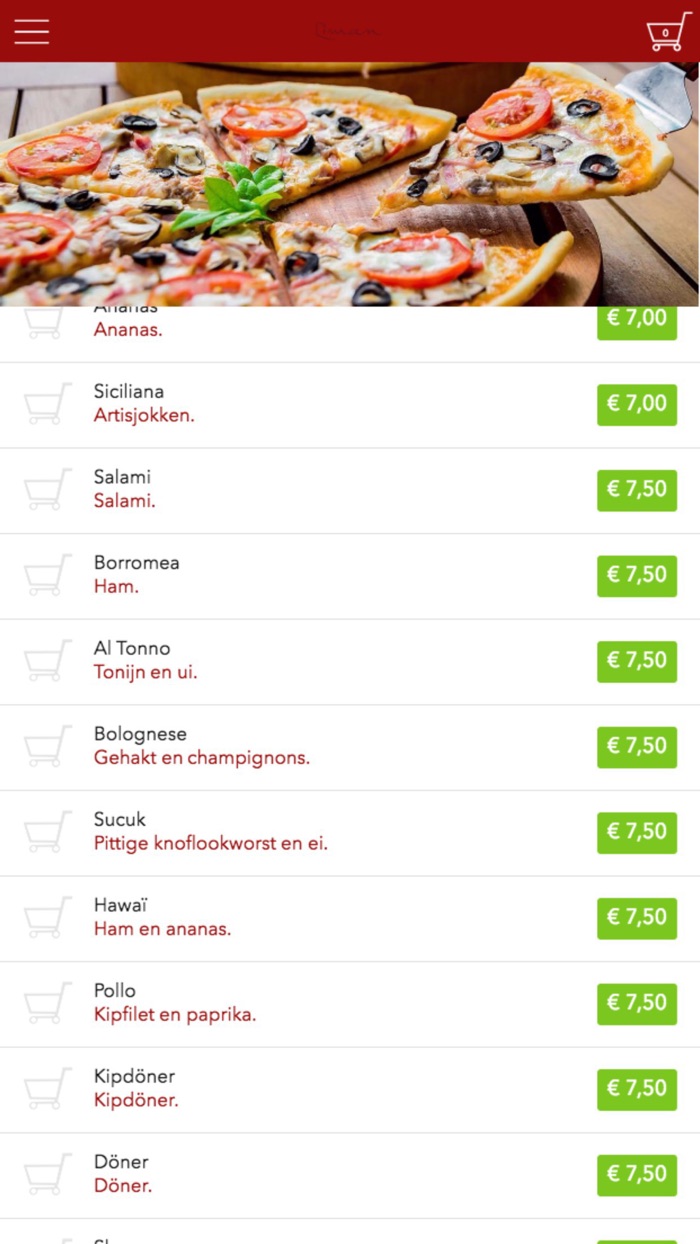Open the hamburger menu

point(31,31)
